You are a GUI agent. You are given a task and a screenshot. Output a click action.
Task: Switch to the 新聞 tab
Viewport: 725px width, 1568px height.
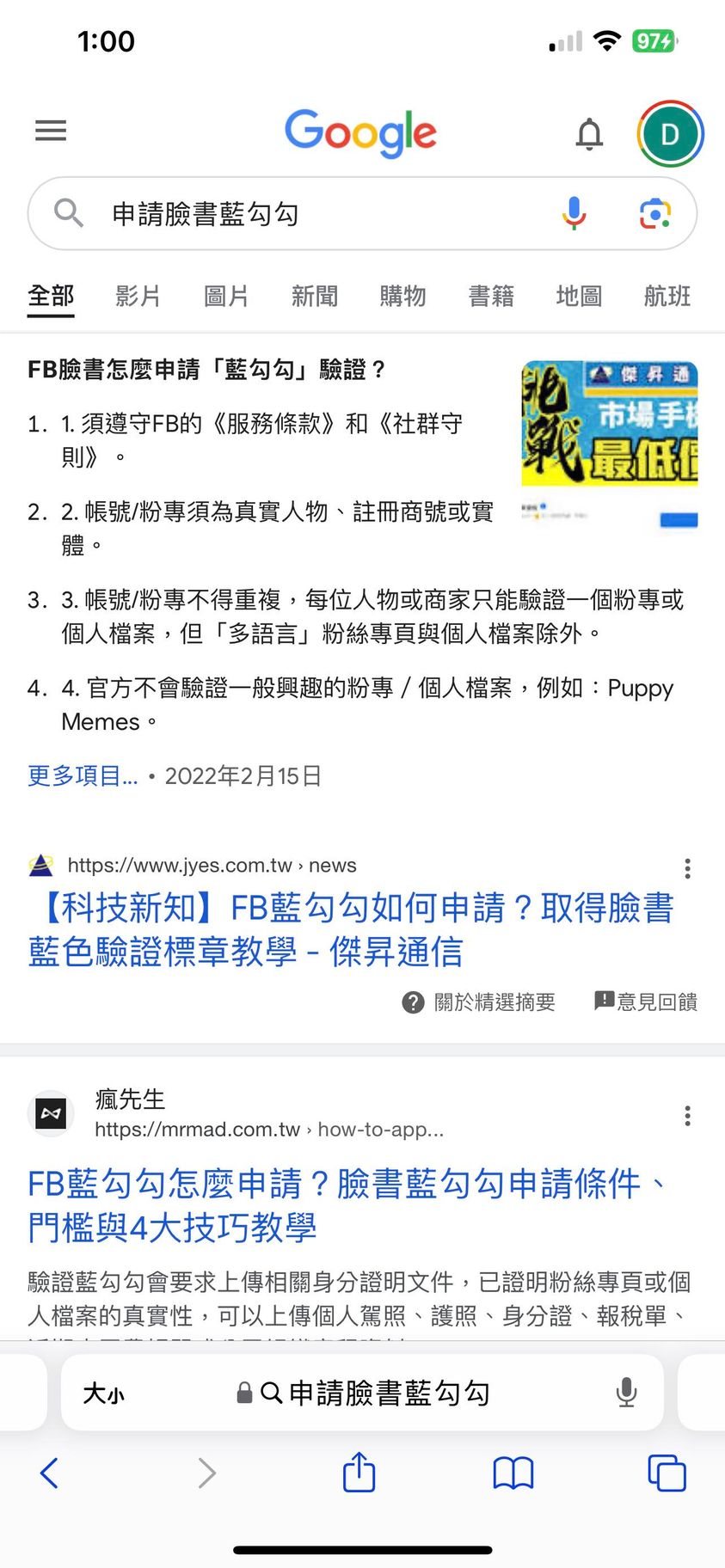coord(315,296)
